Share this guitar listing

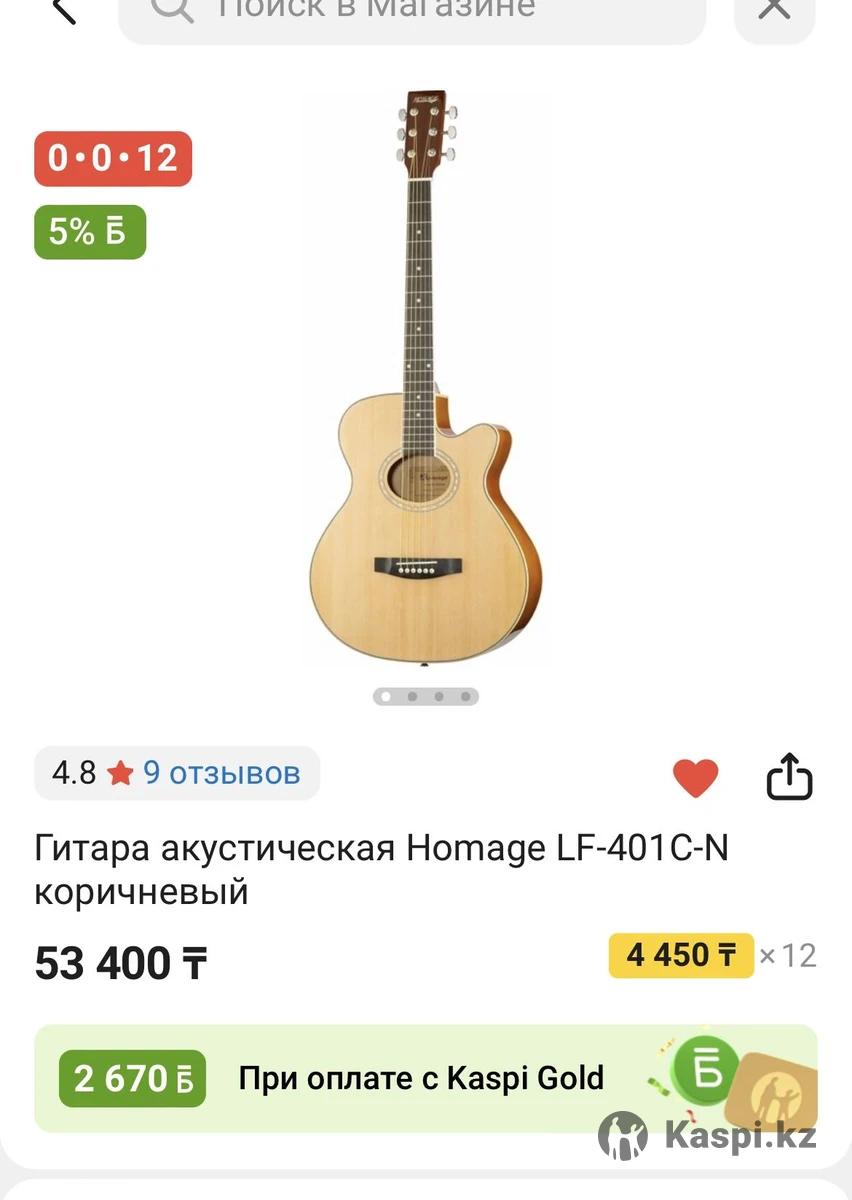tap(789, 777)
